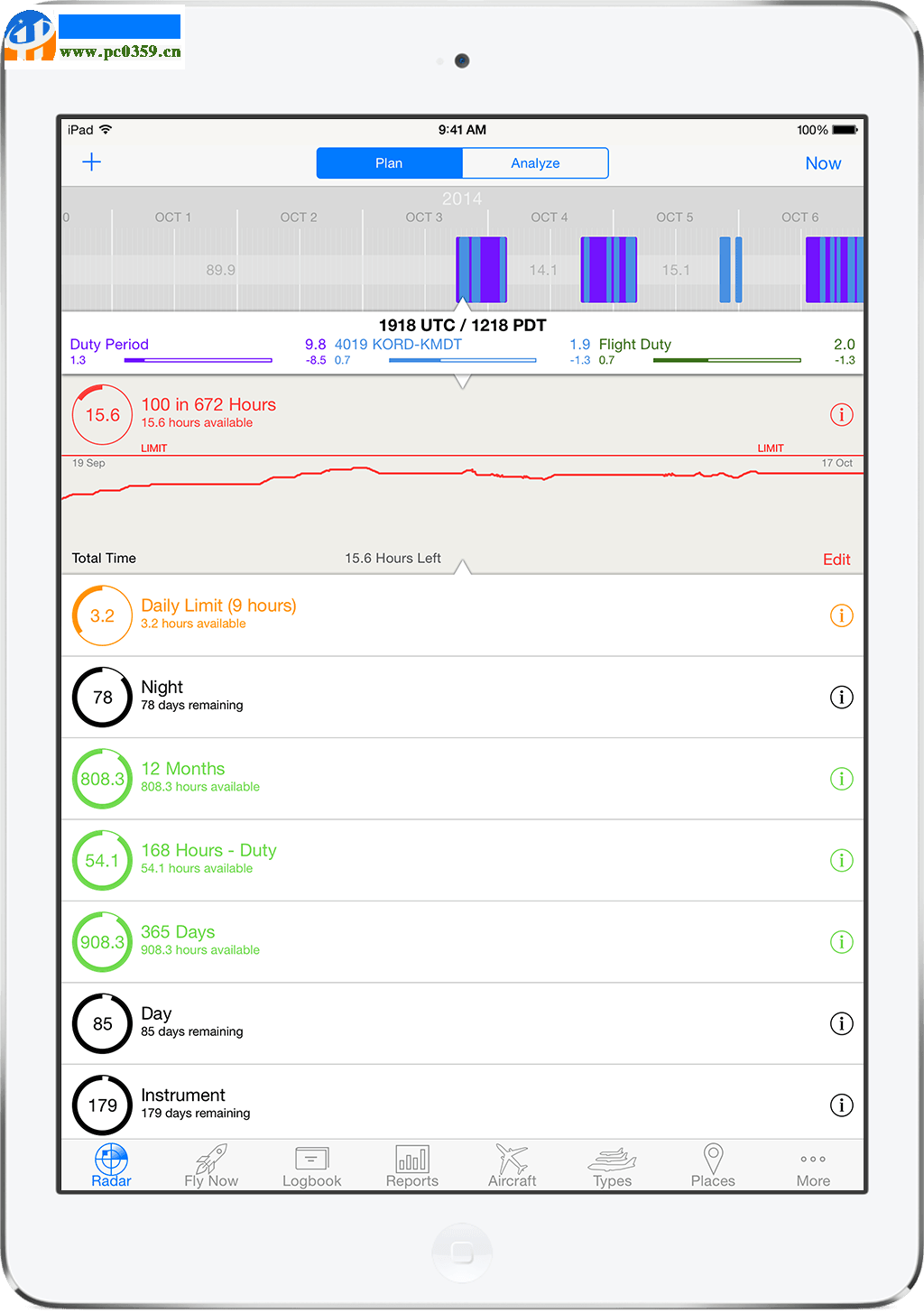This screenshot has width=924, height=1313.
Task: Tap the plus icon to add entry
Action: coord(92,162)
